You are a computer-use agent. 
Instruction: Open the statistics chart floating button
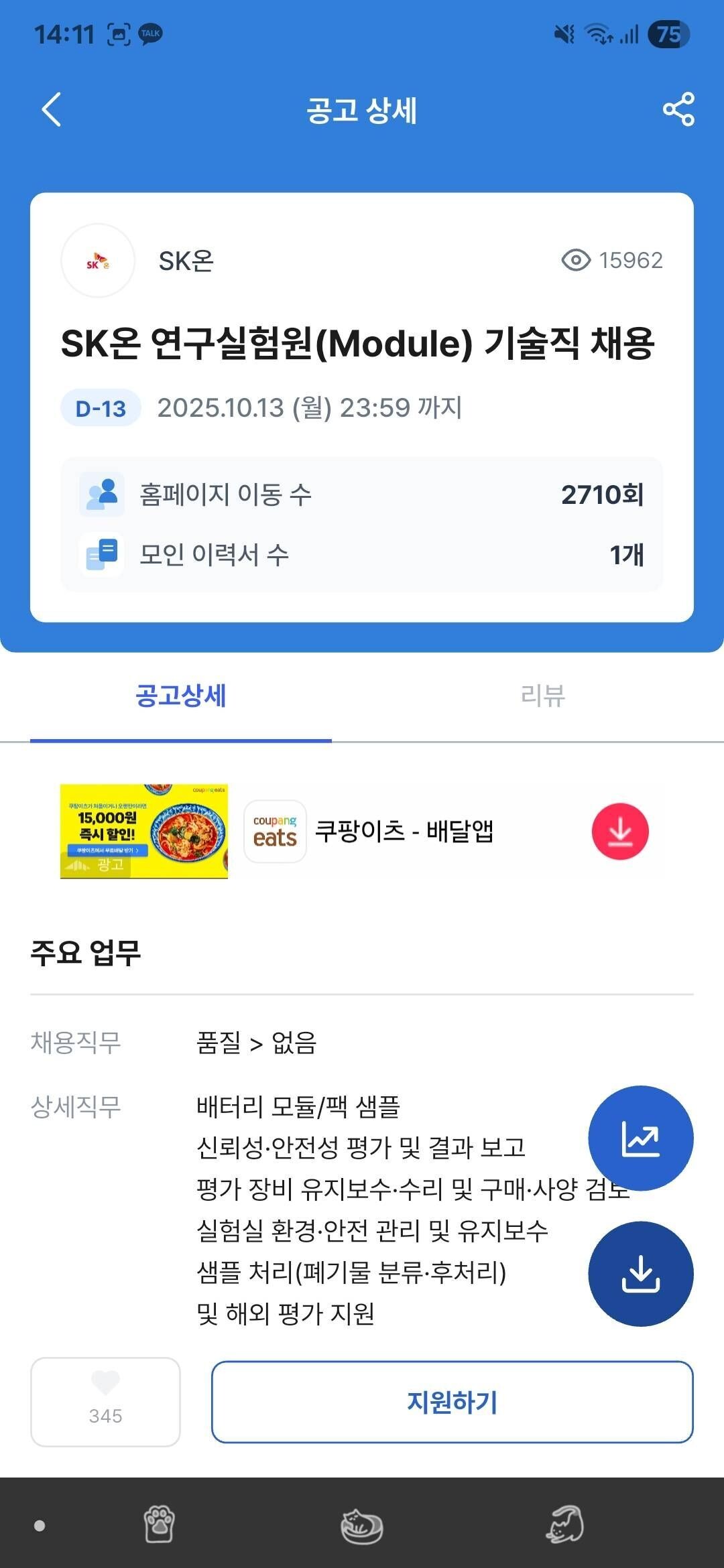point(642,1138)
